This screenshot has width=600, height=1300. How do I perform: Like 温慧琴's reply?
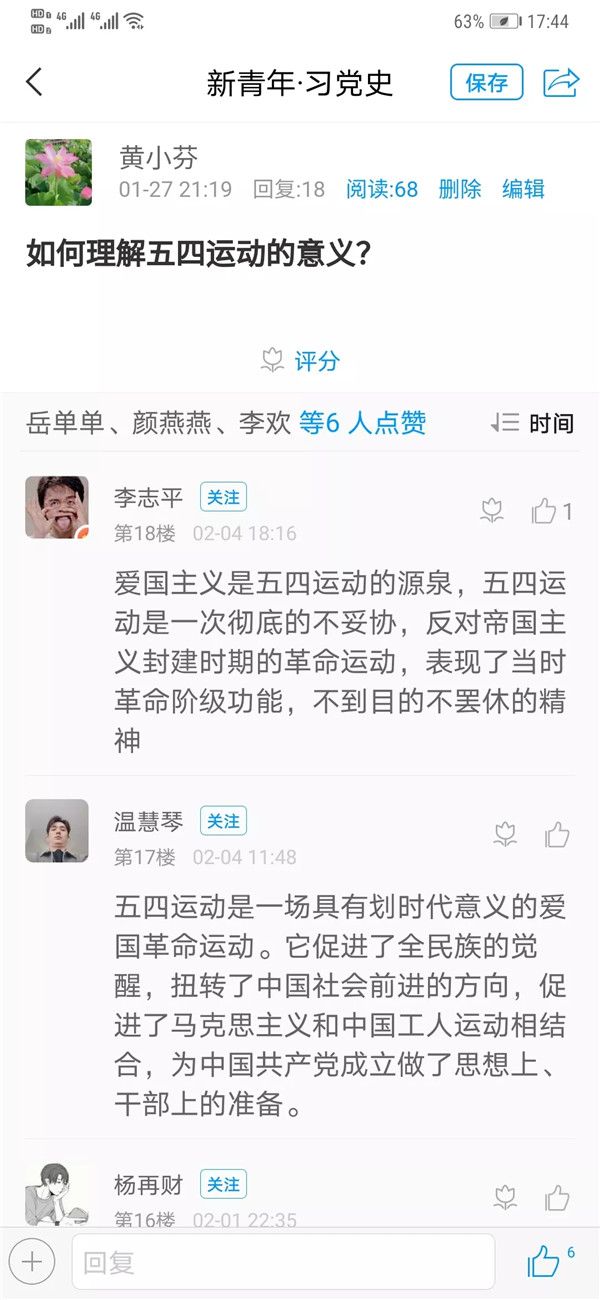click(557, 834)
